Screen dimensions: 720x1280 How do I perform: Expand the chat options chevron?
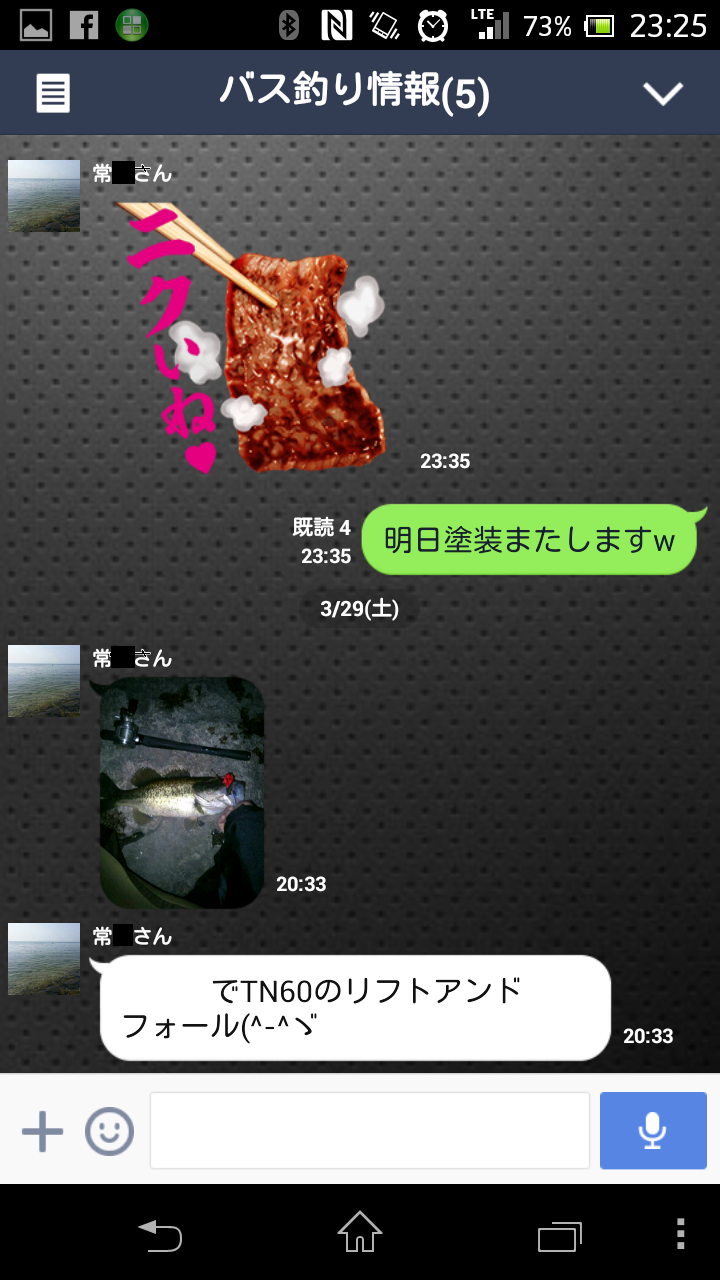tap(662, 93)
